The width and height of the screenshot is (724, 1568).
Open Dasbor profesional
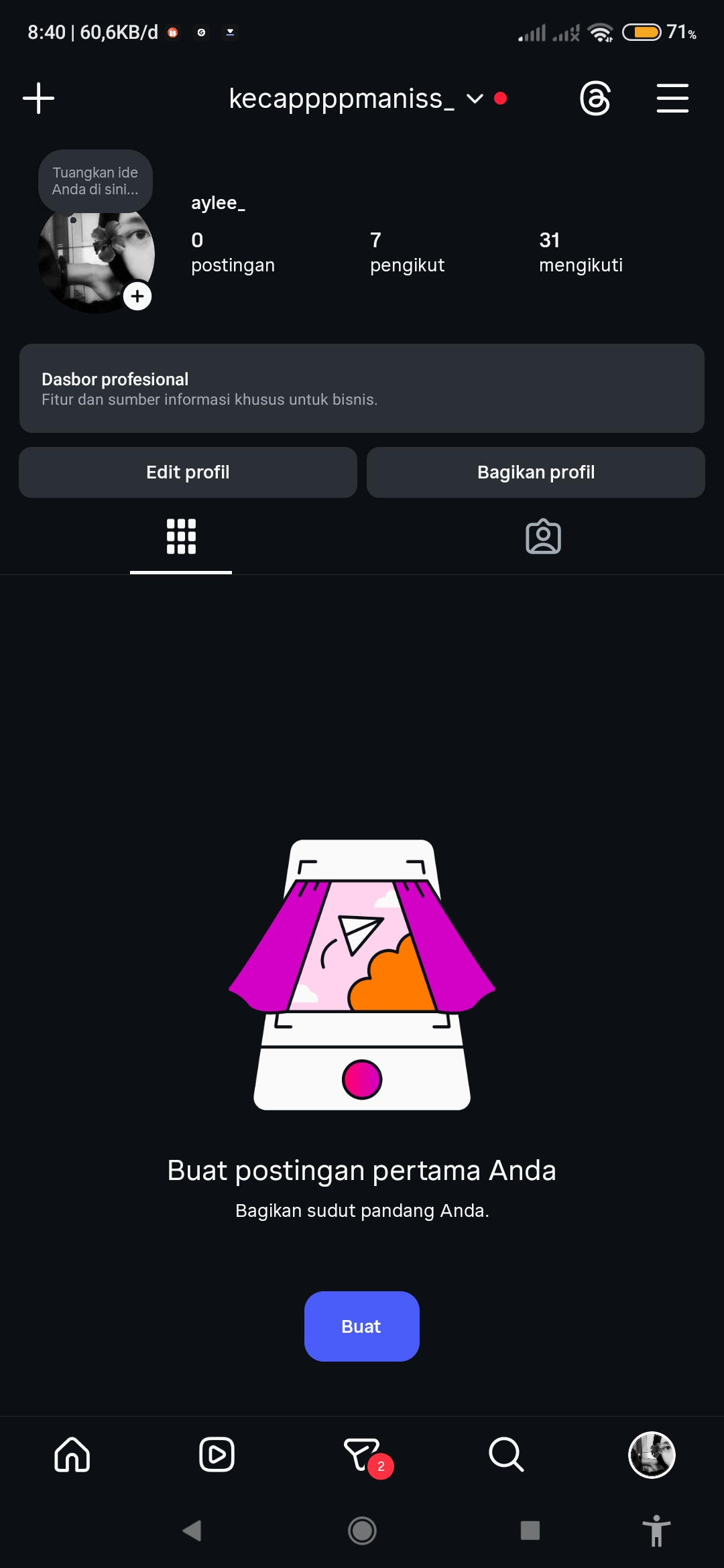pyautogui.click(x=362, y=388)
